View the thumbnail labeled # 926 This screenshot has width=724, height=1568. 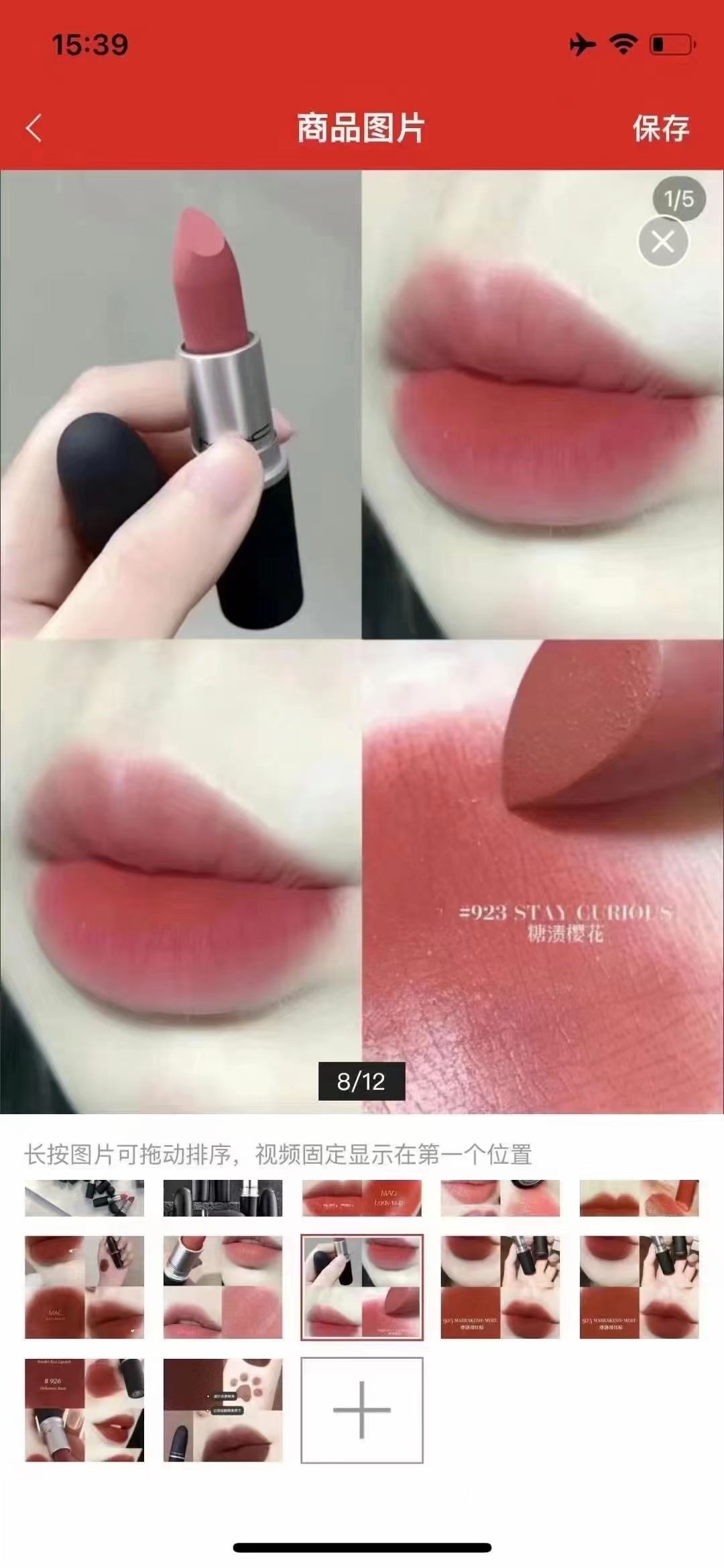84,1410
